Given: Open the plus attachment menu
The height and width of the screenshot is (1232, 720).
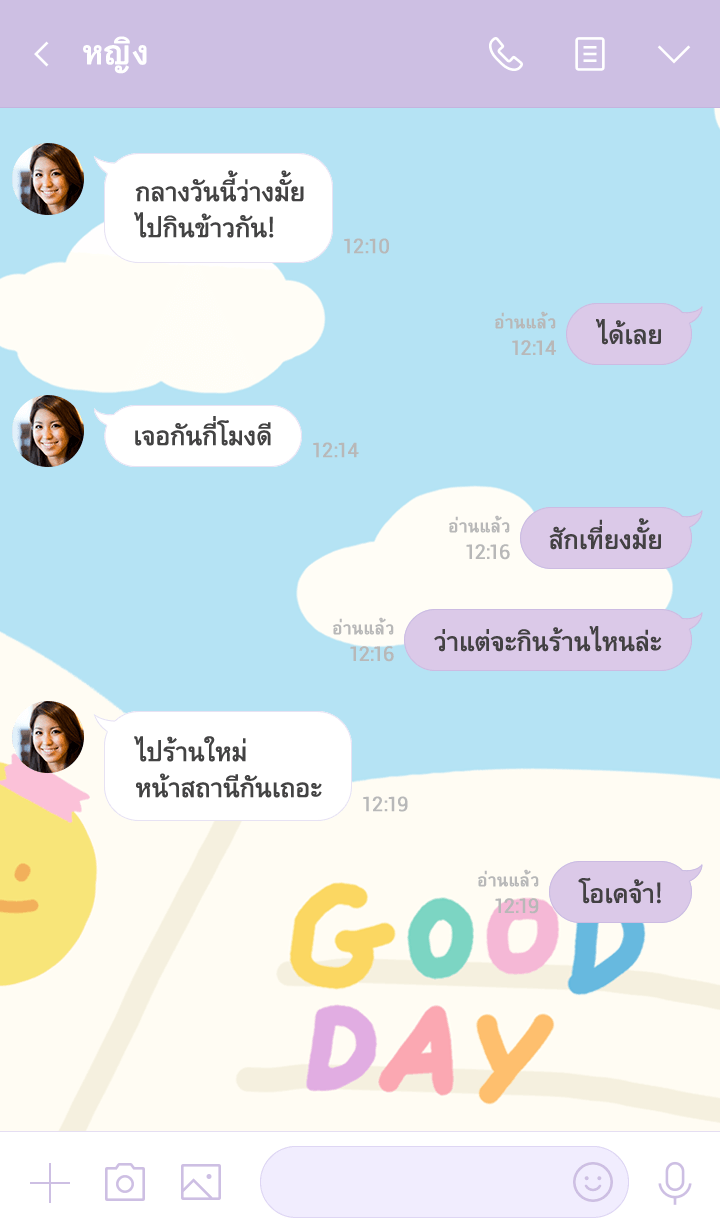Looking at the screenshot, I should point(50,1183).
